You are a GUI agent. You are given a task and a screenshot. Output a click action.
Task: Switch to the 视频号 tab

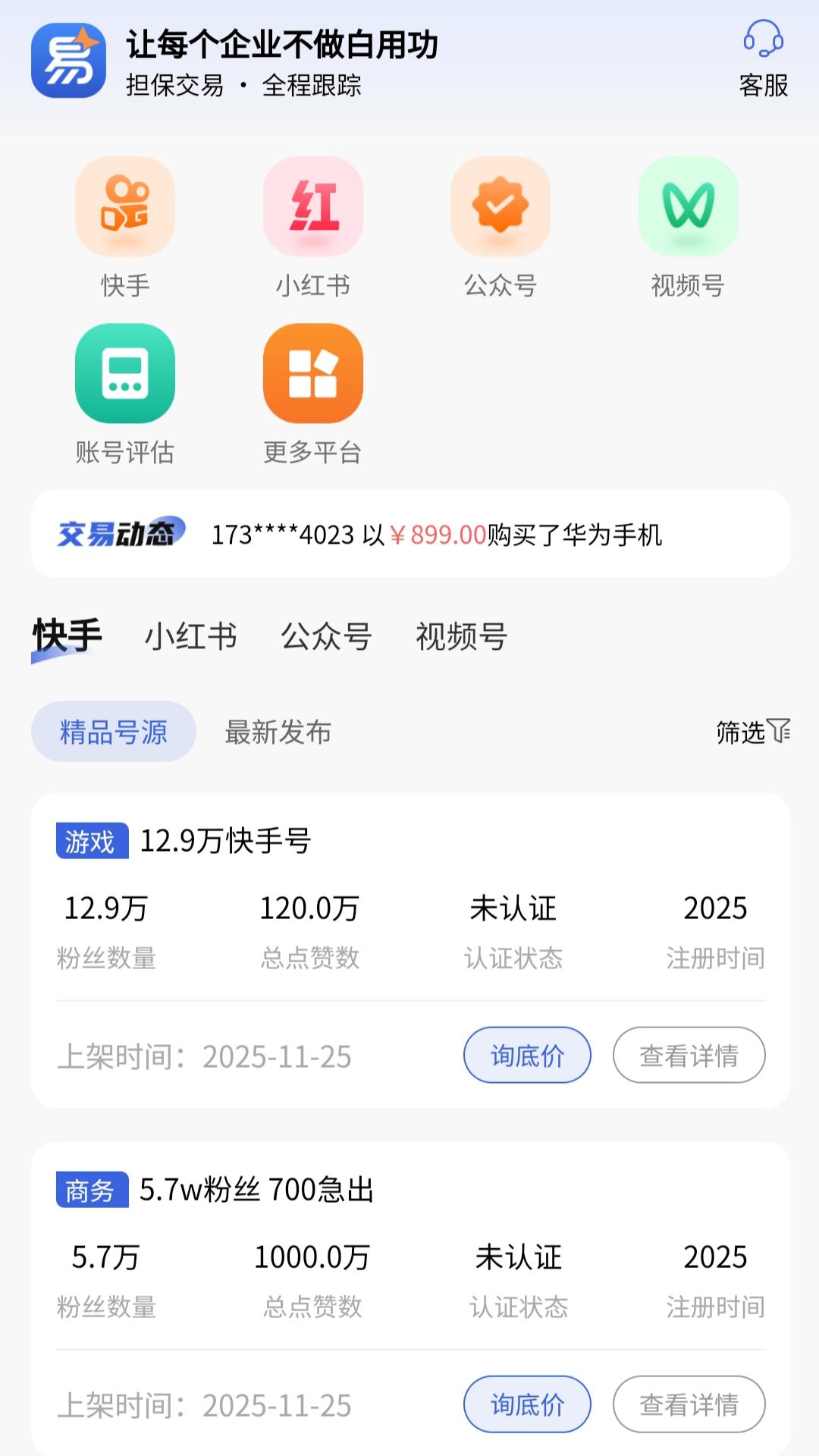[x=461, y=637]
